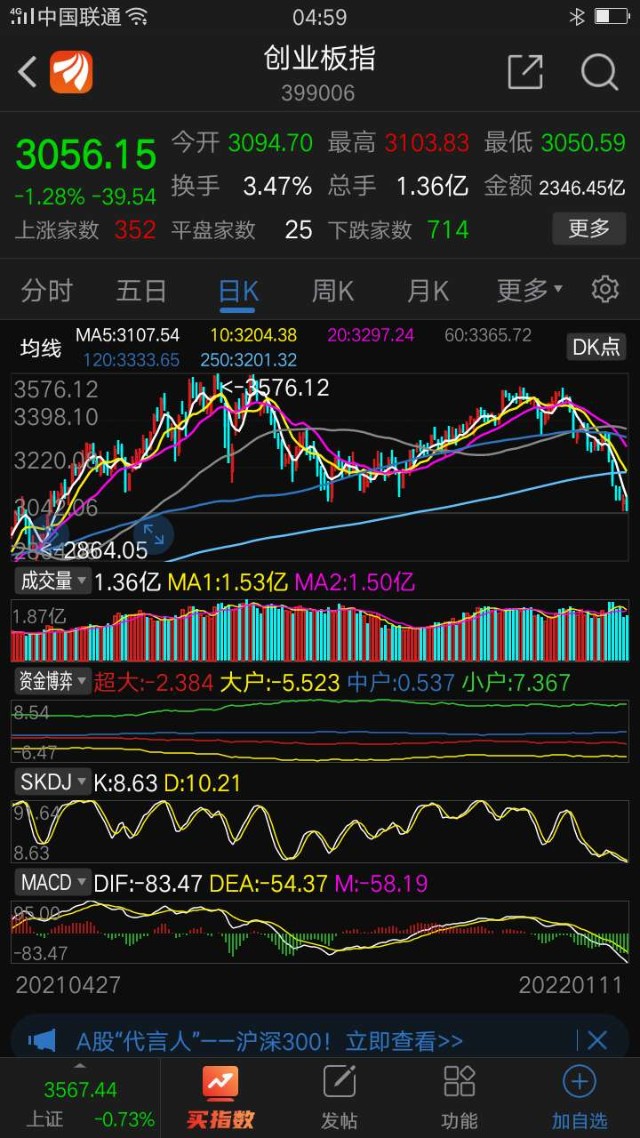Screen dimensions: 640x1138
Task: Change the 资金博弈 indicator
Action: tap(51, 682)
